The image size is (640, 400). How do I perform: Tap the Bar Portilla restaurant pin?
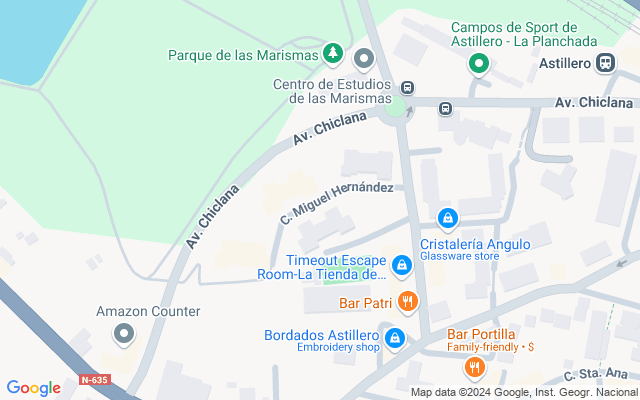pos(475,366)
